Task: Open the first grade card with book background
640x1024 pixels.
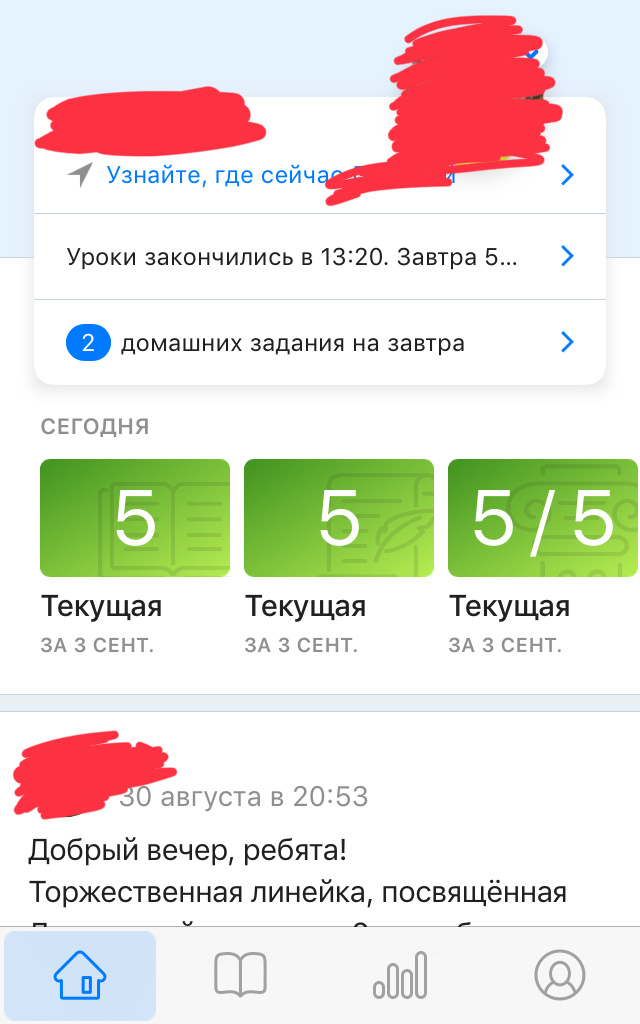Action: point(135,518)
